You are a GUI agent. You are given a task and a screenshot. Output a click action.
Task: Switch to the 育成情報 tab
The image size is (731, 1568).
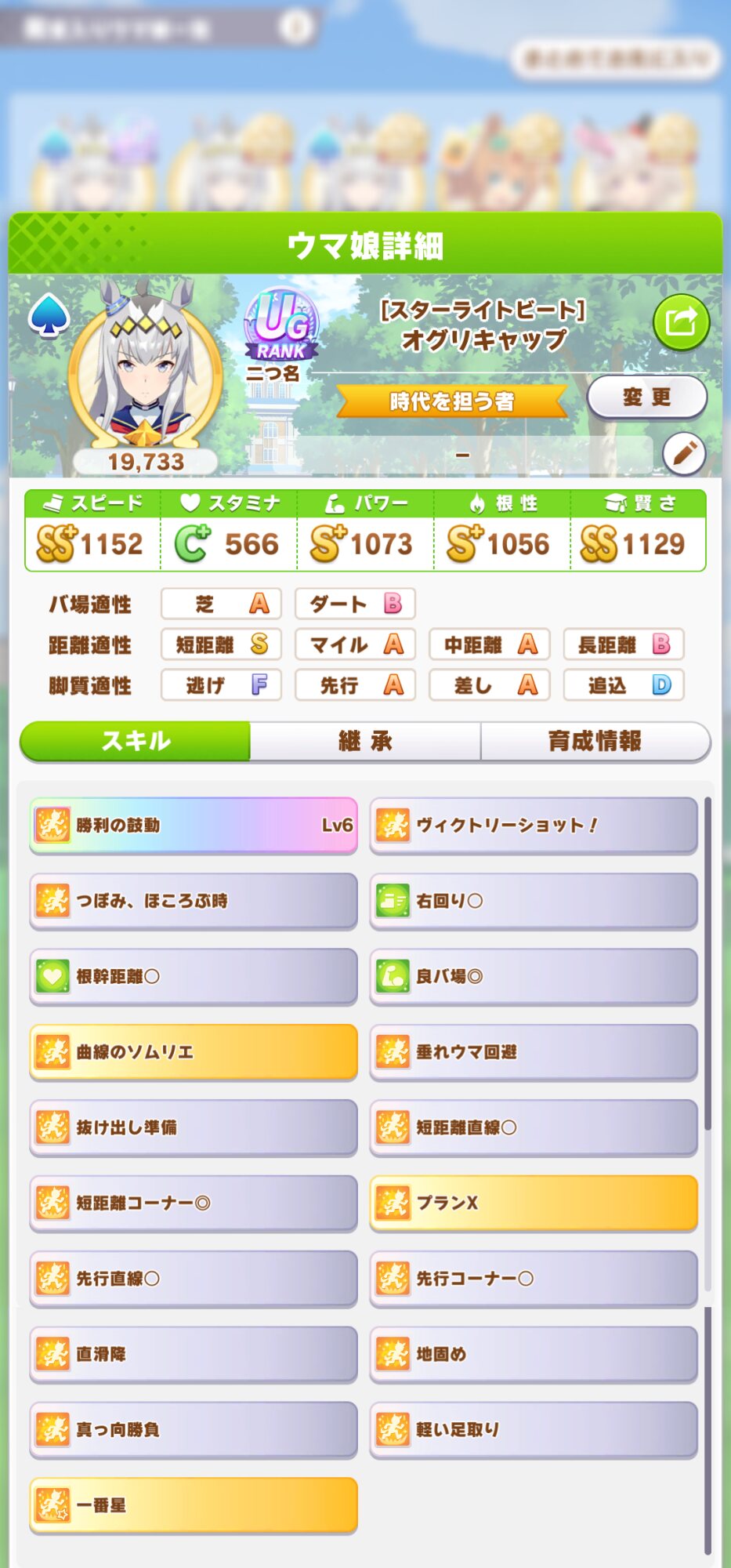pyautogui.click(x=595, y=741)
